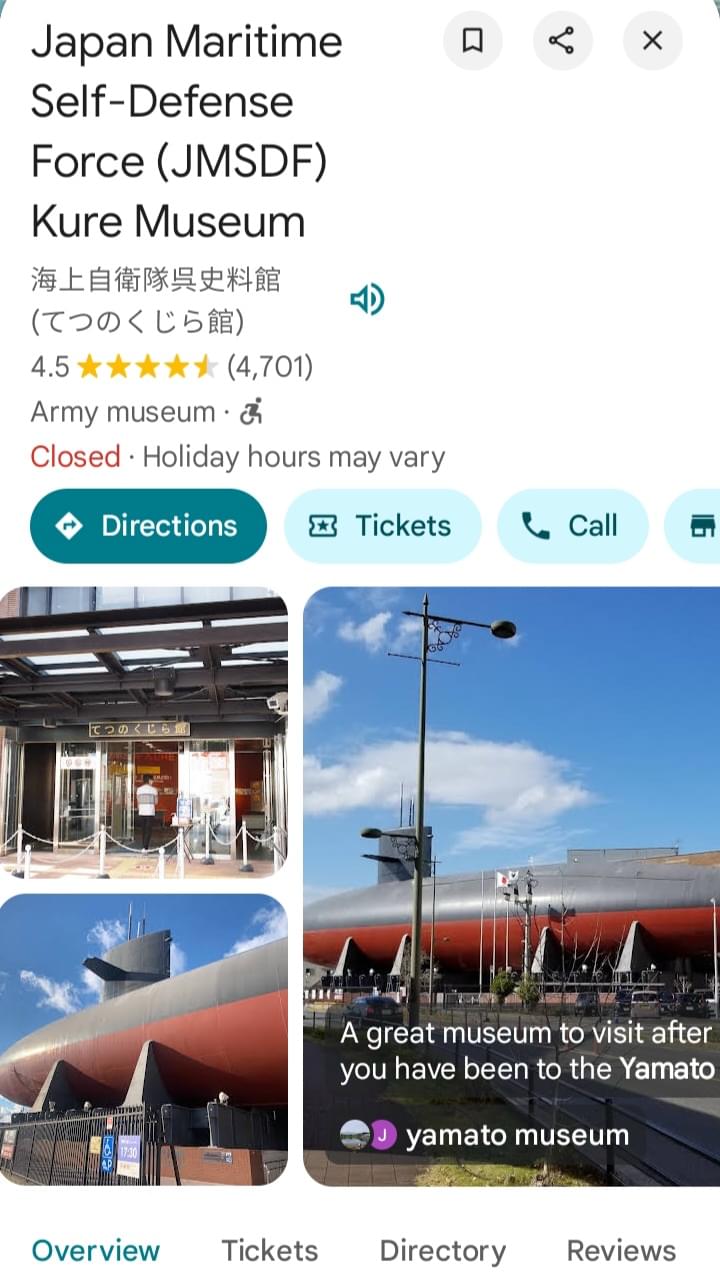Tap the Tickets chip
This screenshot has height=1280, width=720.
pyautogui.click(x=382, y=526)
